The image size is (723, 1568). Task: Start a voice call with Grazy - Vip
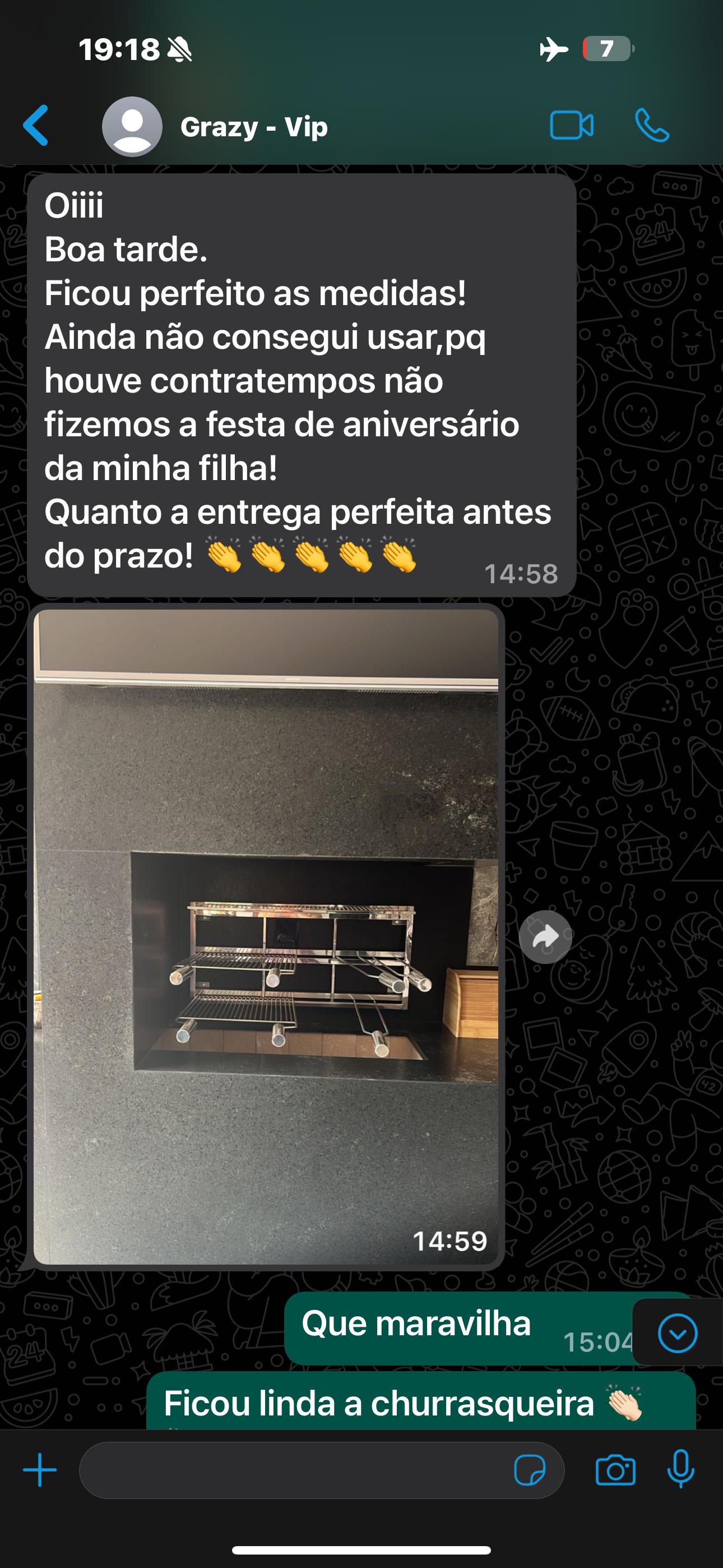click(652, 126)
